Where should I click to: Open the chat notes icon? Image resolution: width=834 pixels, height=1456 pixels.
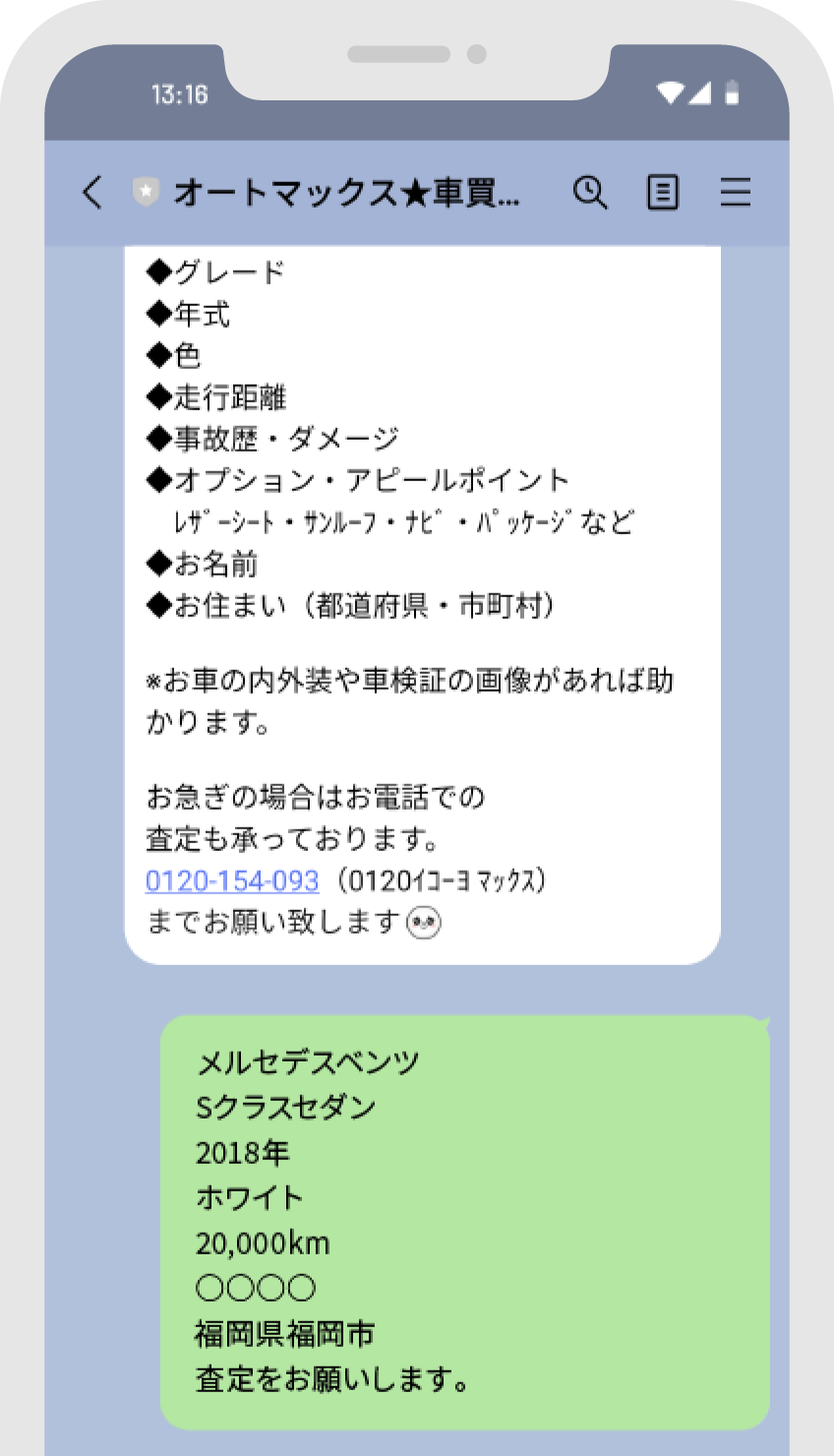click(x=663, y=192)
